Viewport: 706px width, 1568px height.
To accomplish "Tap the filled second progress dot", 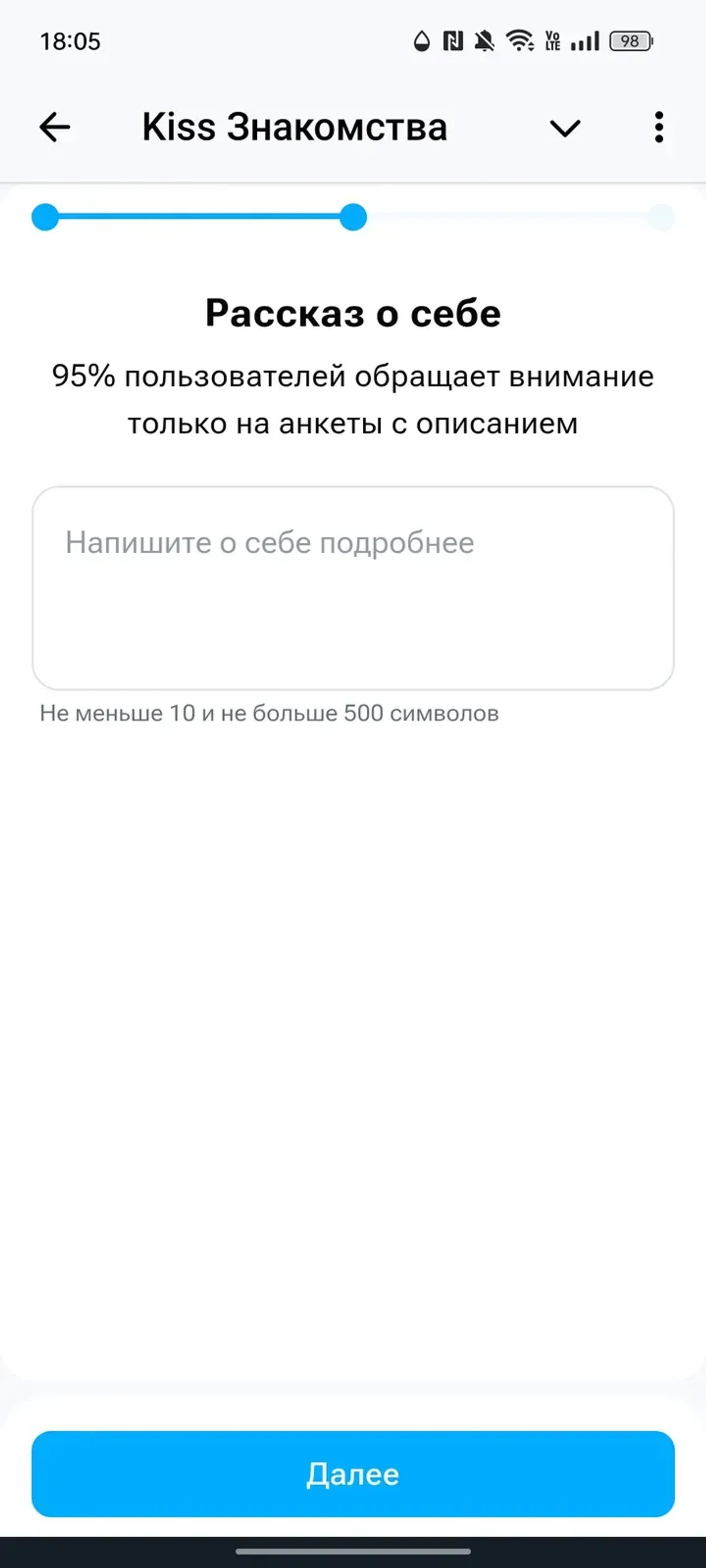I will [x=353, y=217].
